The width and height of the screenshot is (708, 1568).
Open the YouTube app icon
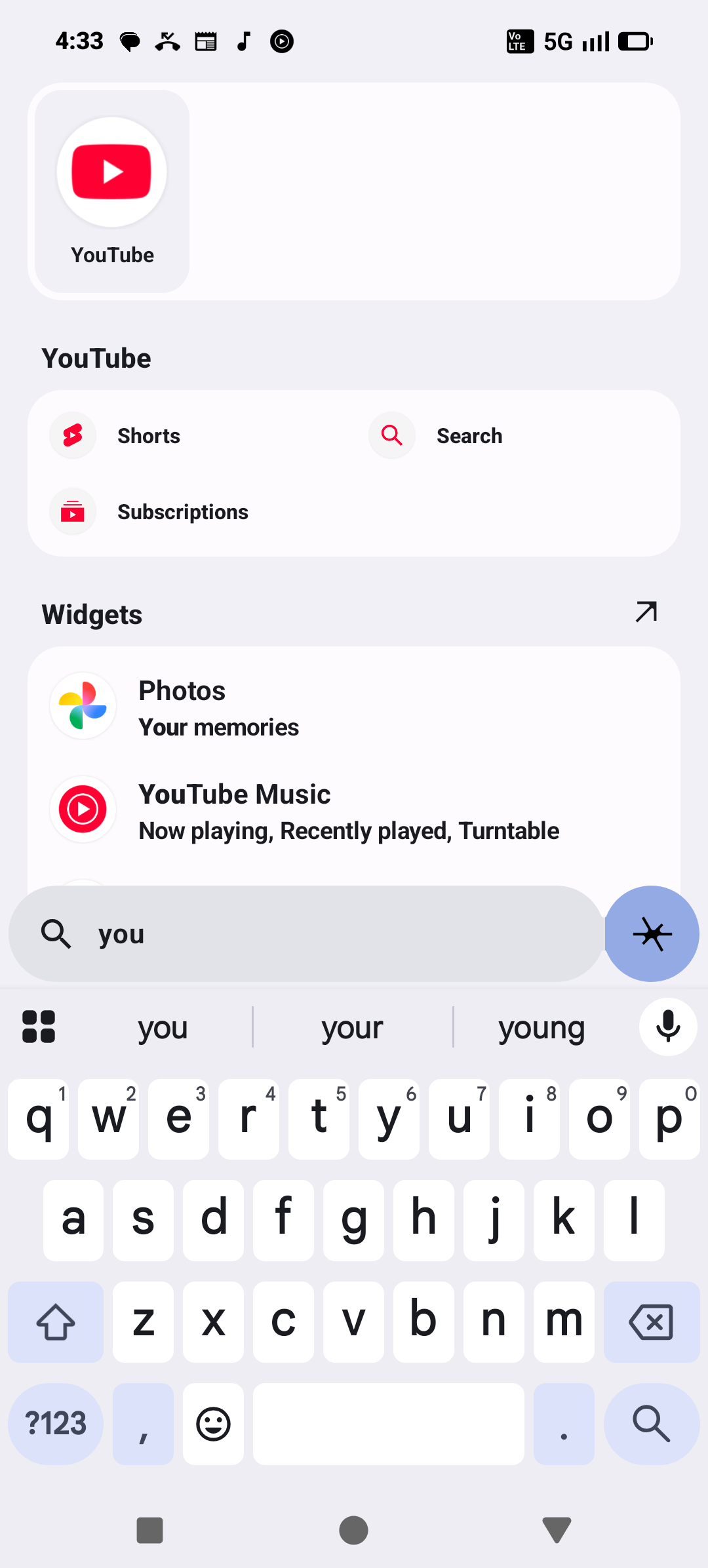(112, 190)
